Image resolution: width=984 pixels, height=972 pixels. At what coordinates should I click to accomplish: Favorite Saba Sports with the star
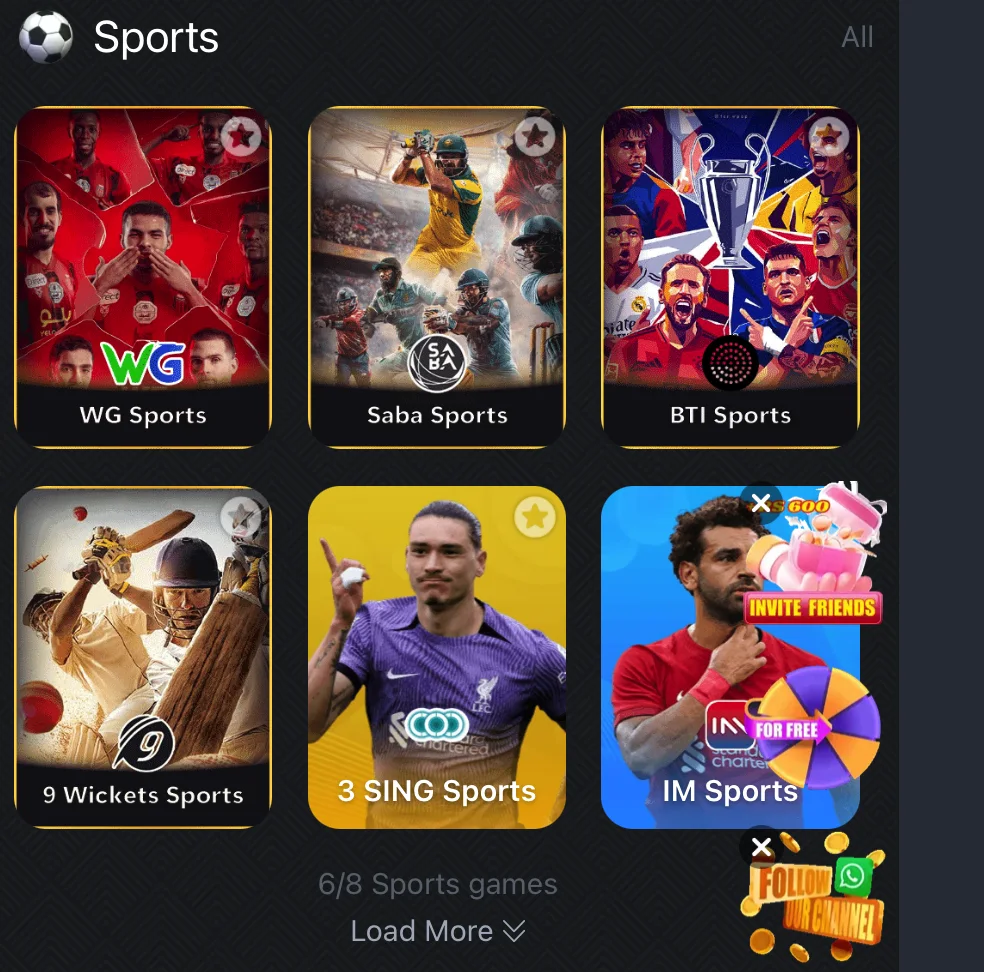click(535, 135)
